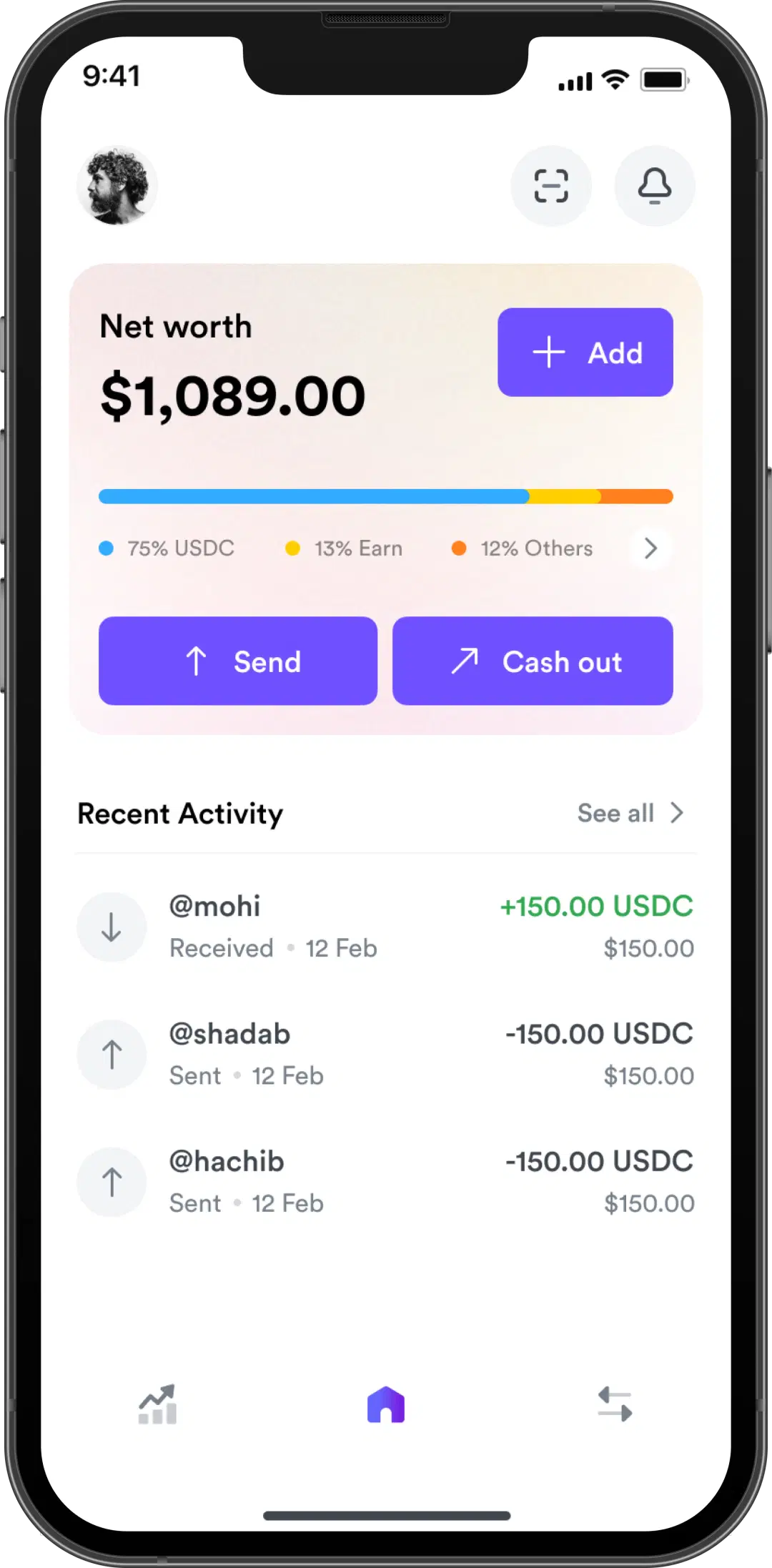Tap the Send button
The width and height of the screenshot is (772, 1568).
click(238, 661)
